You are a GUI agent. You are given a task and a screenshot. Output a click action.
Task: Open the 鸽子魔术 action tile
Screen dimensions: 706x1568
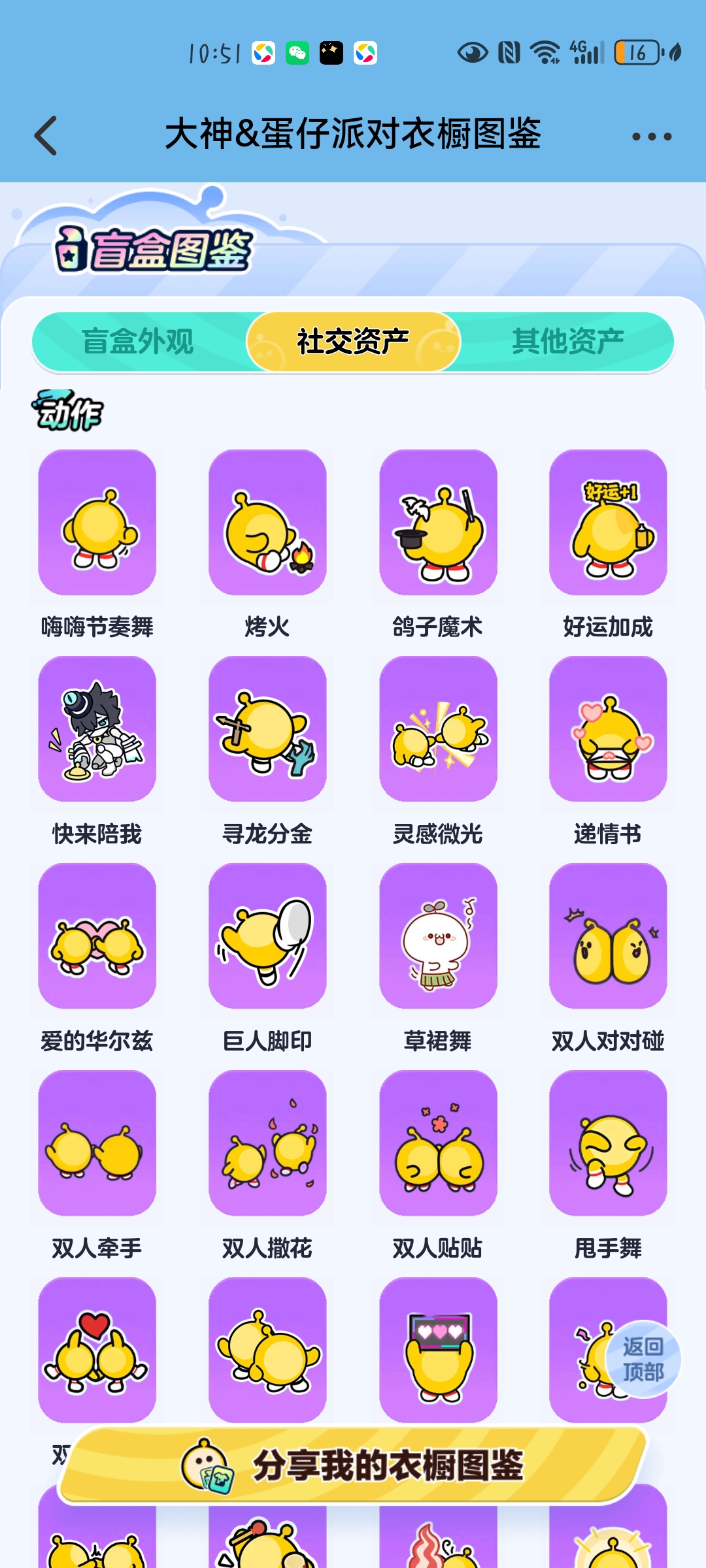tap(438, 523)
